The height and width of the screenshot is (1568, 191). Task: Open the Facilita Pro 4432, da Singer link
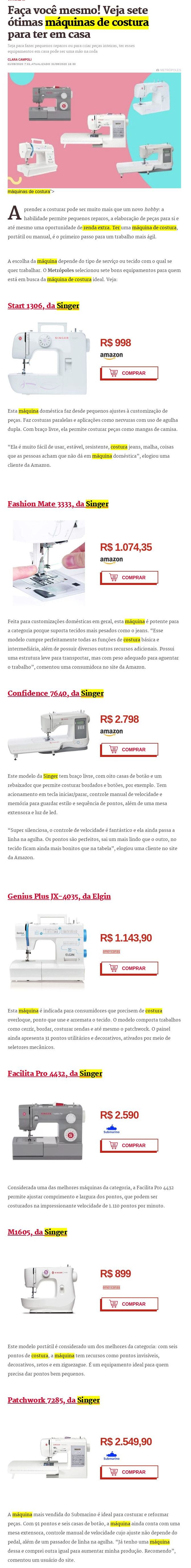[x=55, y=1073]
